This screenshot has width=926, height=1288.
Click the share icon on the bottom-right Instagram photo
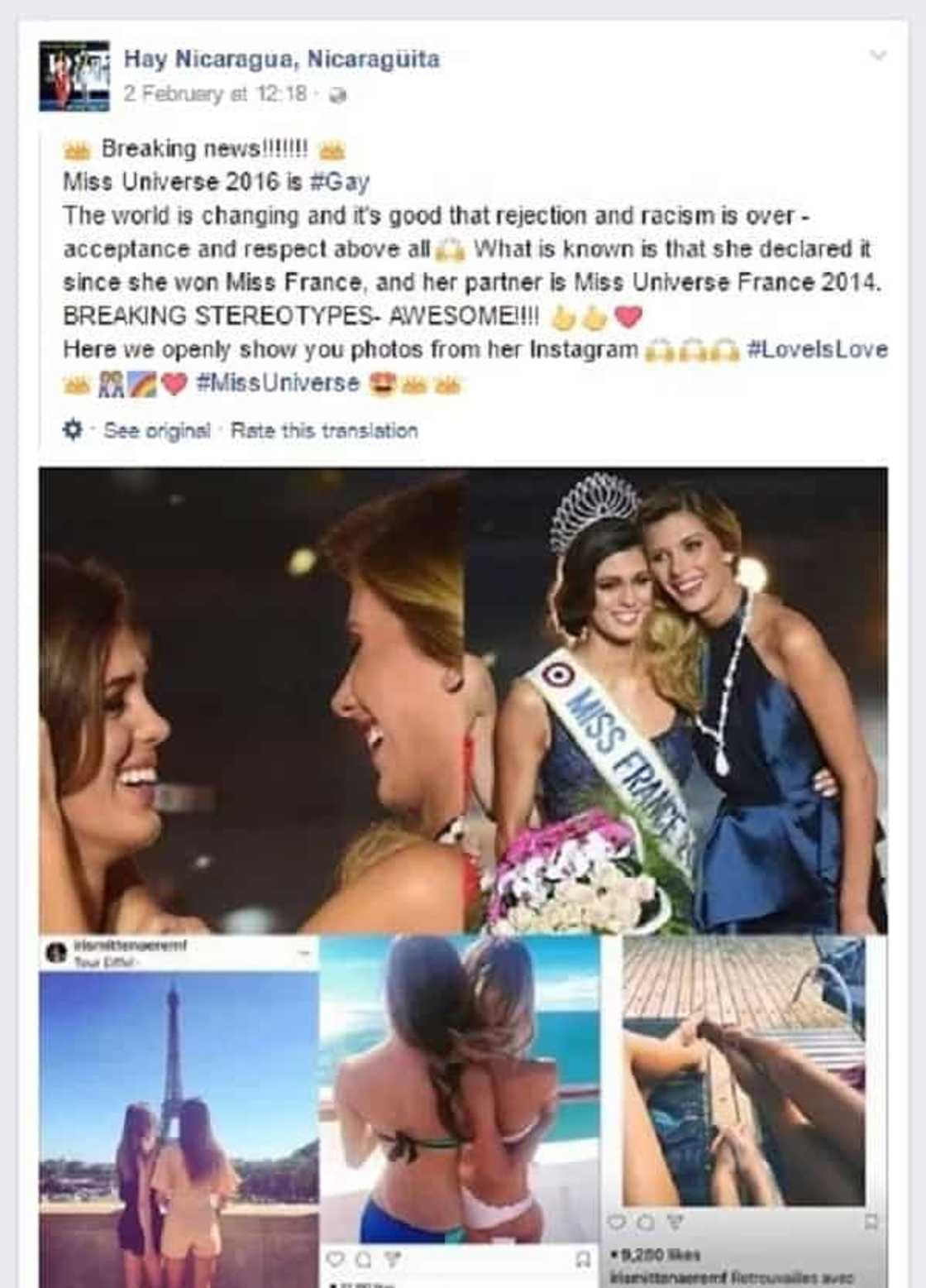(675, 1221)
